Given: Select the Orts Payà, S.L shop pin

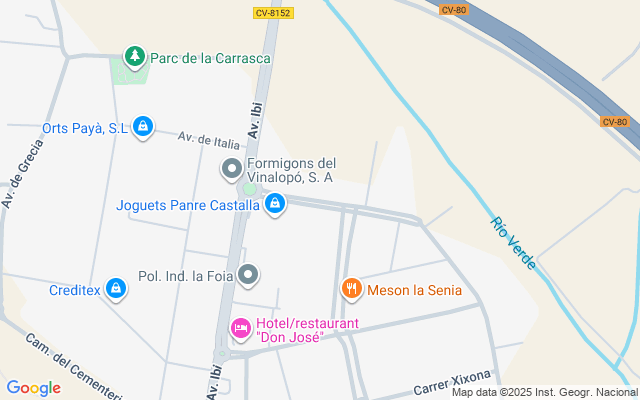Looking at the screenshot, I should (x=144, y=127).
